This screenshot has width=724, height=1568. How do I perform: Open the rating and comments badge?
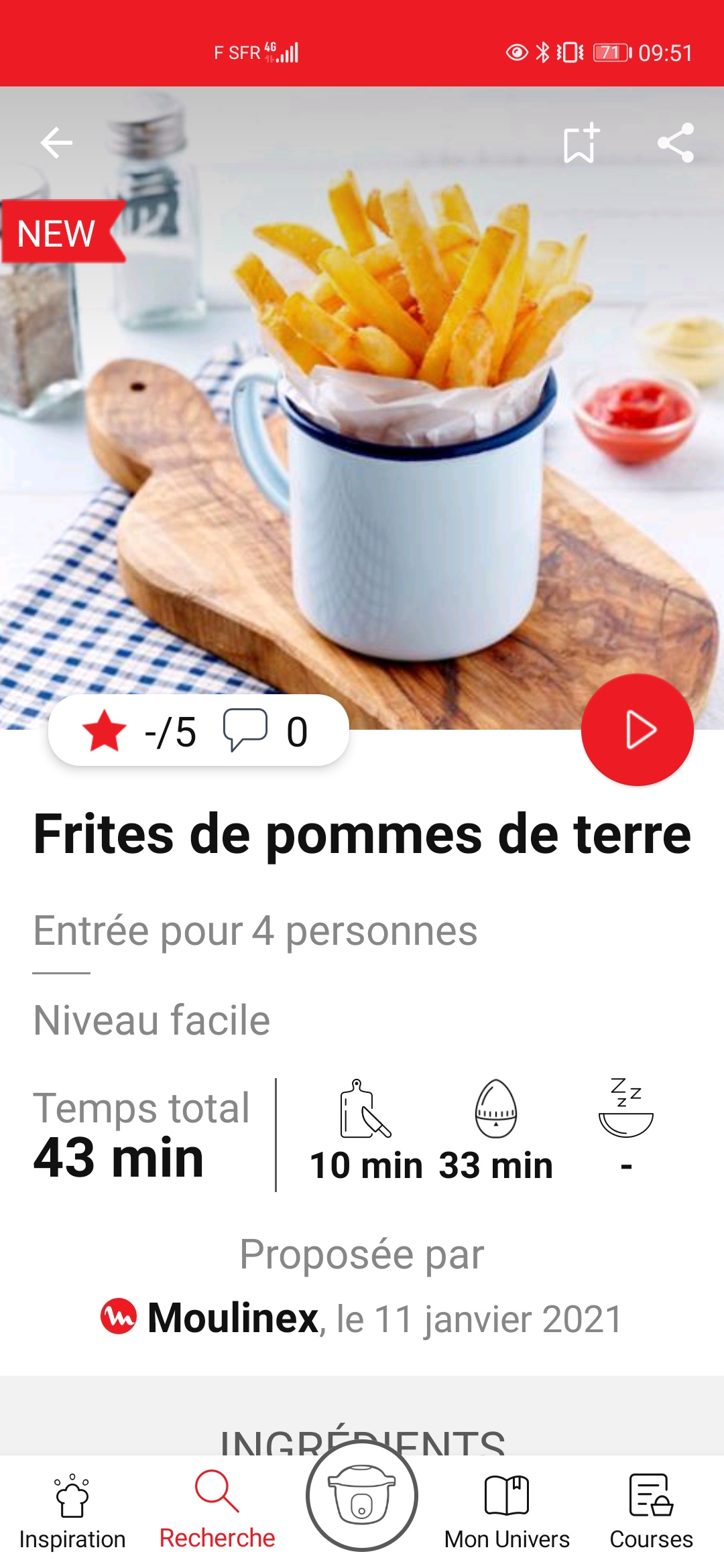(x=198, y=731)
